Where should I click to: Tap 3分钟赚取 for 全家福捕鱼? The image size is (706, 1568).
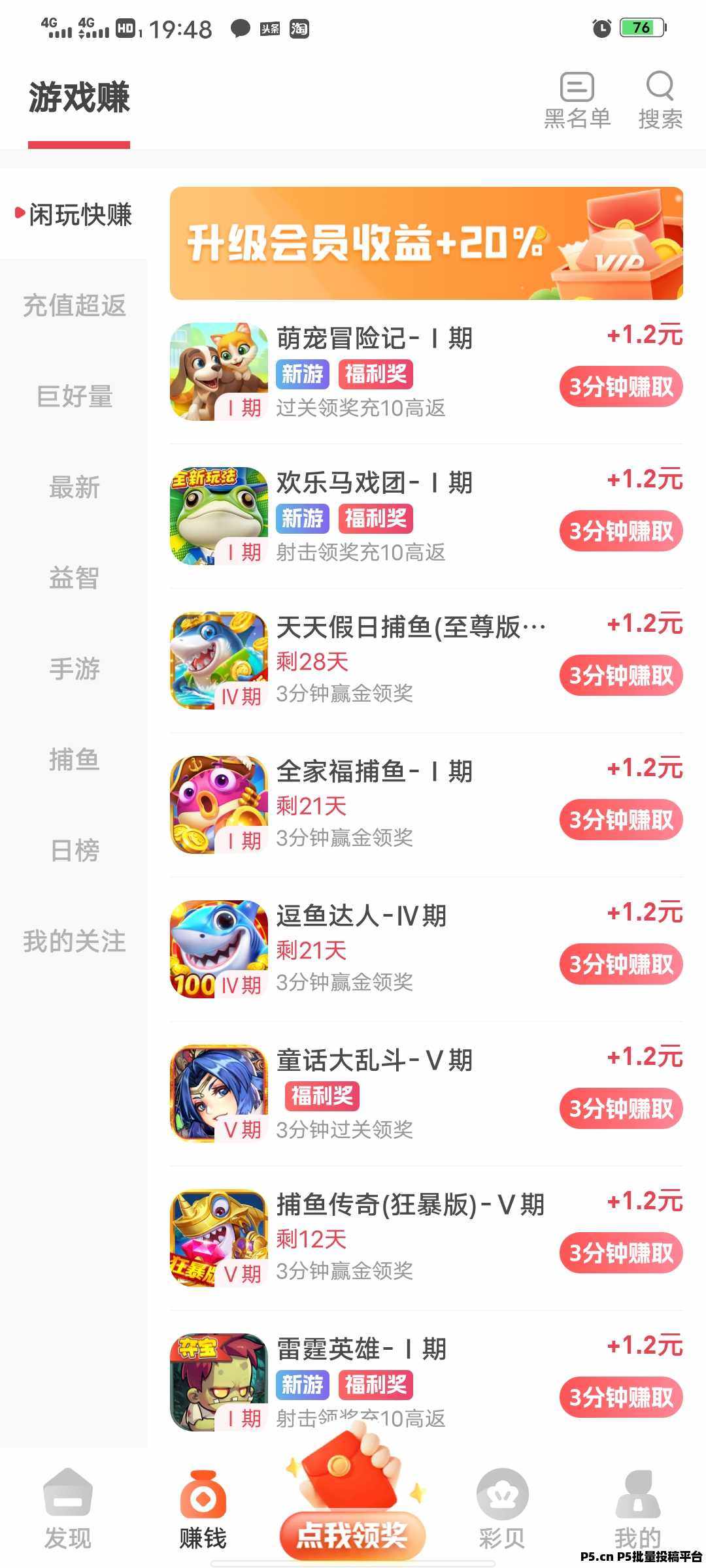pyautogui.click(x=620, y=820)
